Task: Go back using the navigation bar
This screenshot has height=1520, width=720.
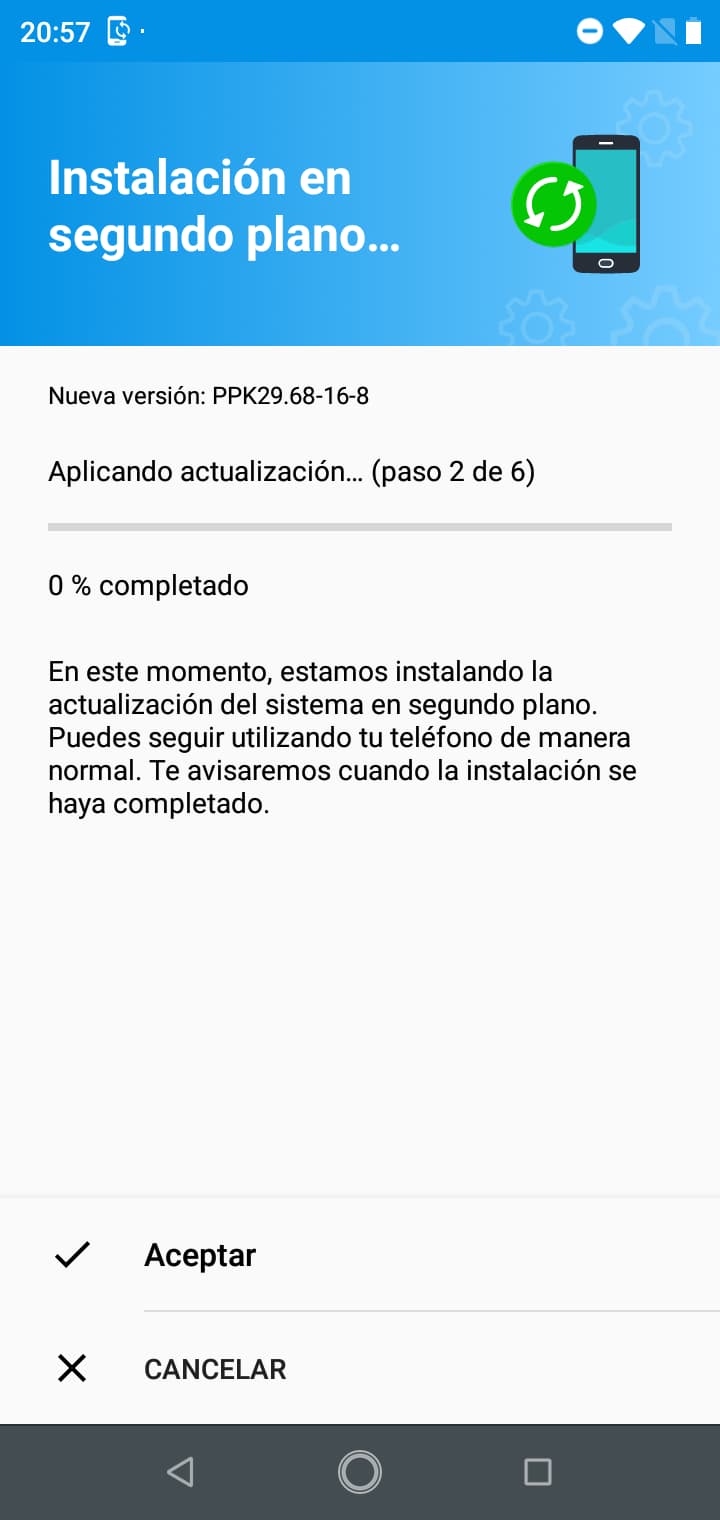Action: [x=180, y=1471]
